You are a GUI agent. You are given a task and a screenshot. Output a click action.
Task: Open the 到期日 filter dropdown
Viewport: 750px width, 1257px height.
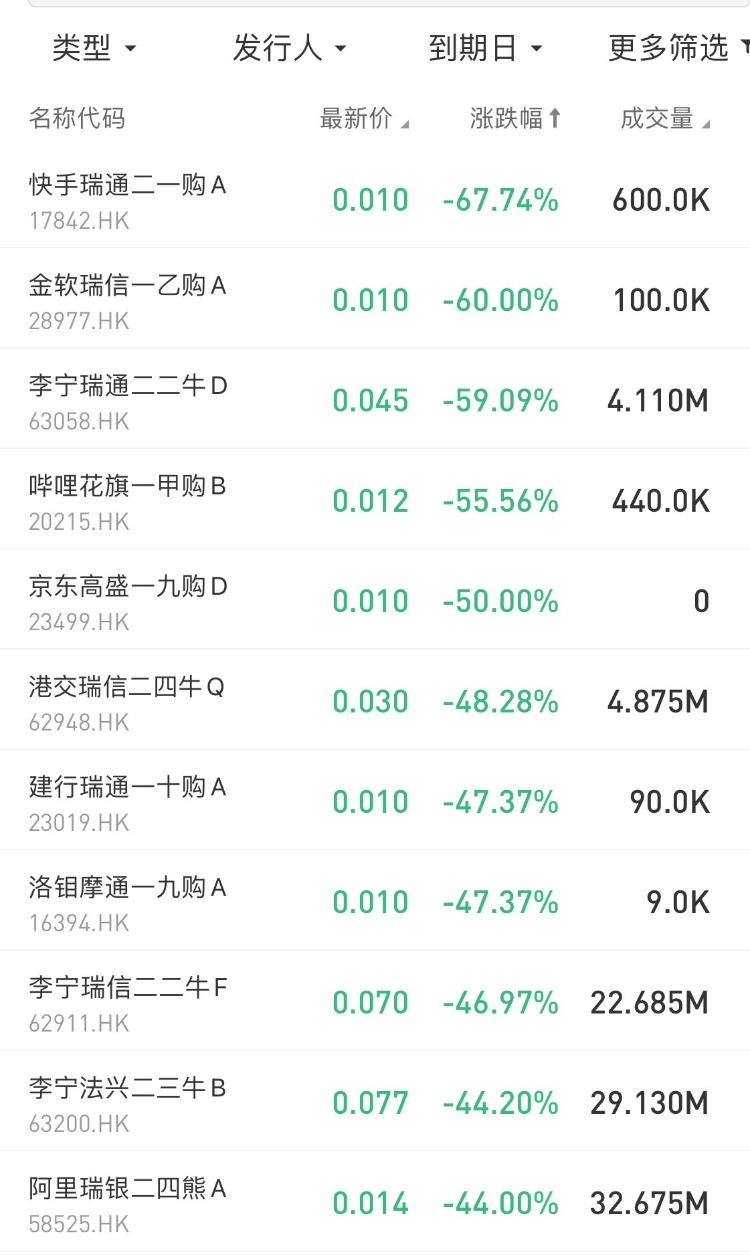(485, 48)
